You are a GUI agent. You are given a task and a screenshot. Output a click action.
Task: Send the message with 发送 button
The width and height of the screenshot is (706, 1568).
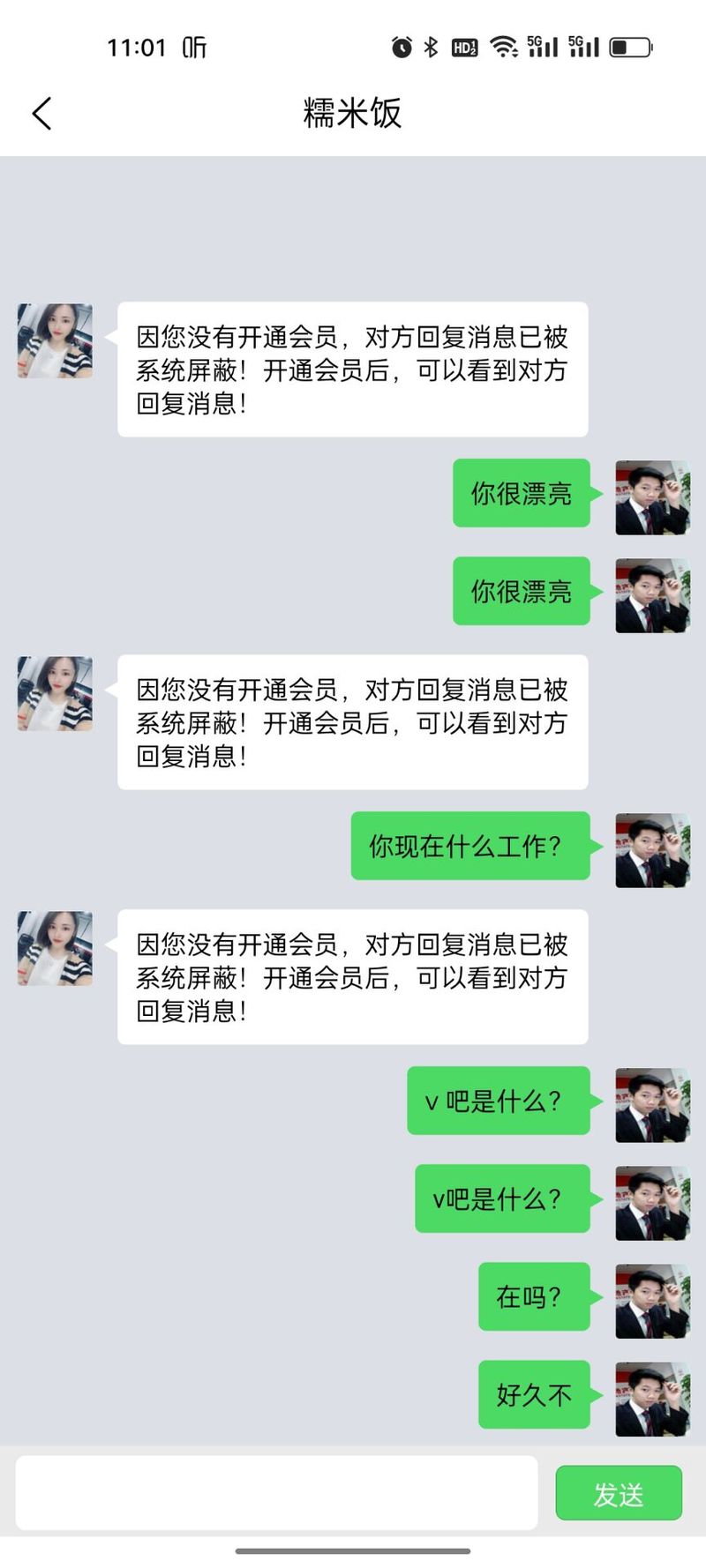tap(618, 1493)
